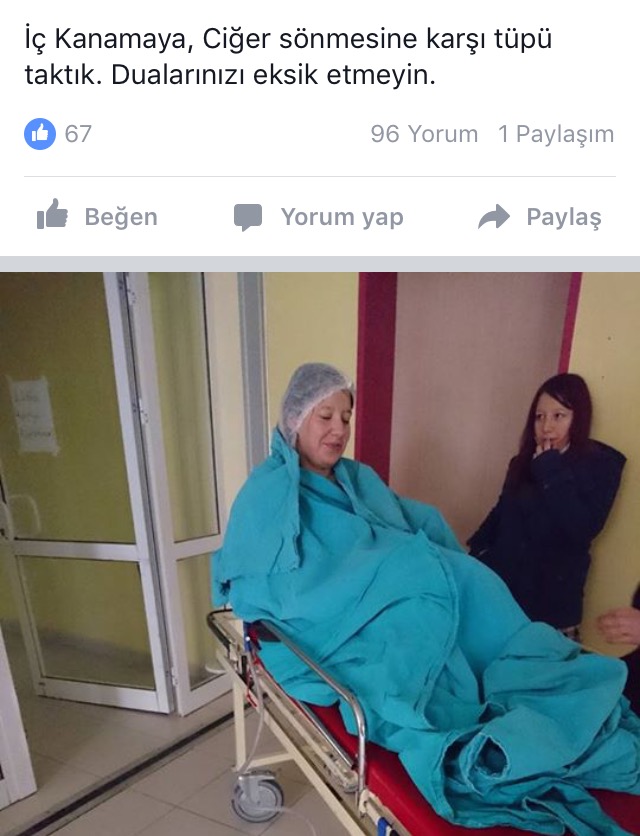View the 1 Paylaşım share
The height and width of the screenshot is (836, 640).
point(556,134)
